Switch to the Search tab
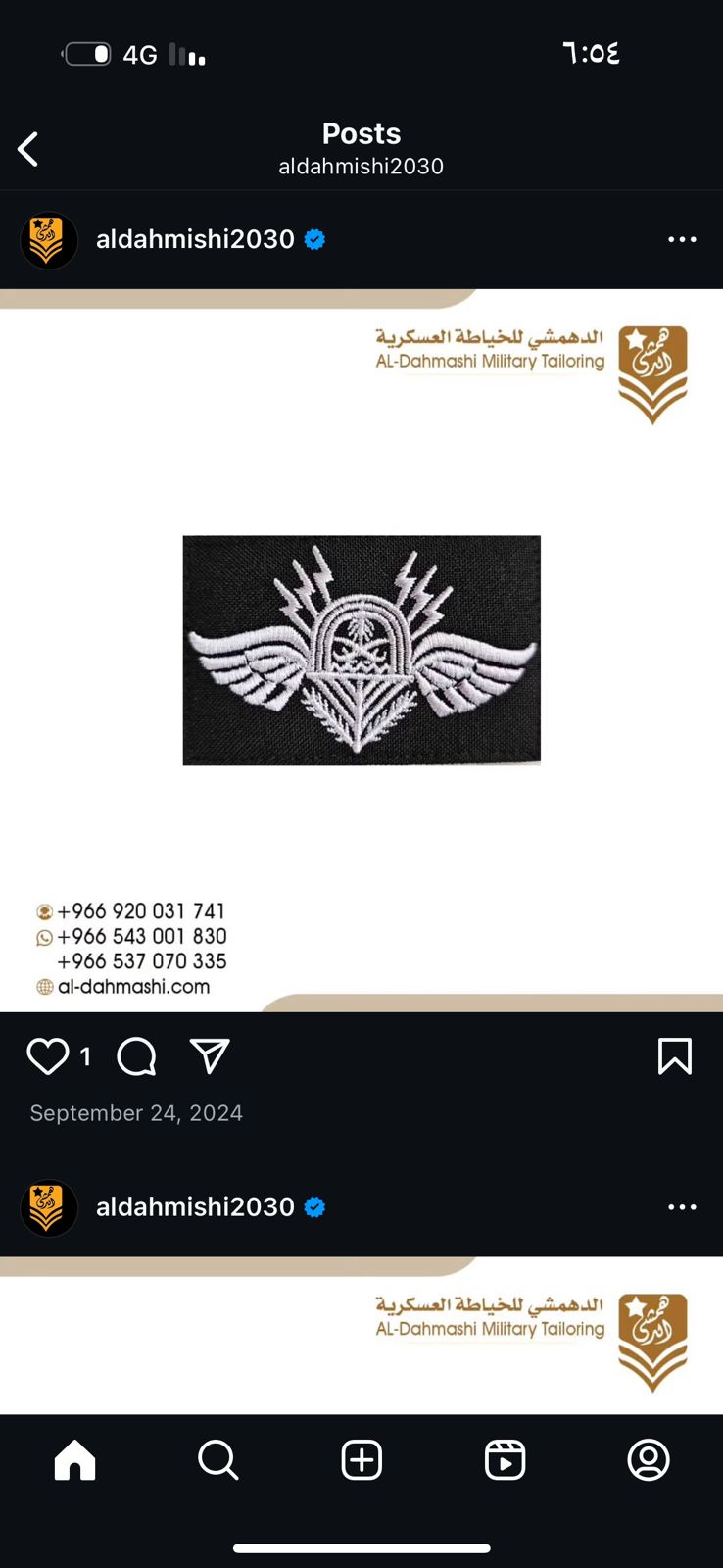723x1568 pixels. point(217,1460)
